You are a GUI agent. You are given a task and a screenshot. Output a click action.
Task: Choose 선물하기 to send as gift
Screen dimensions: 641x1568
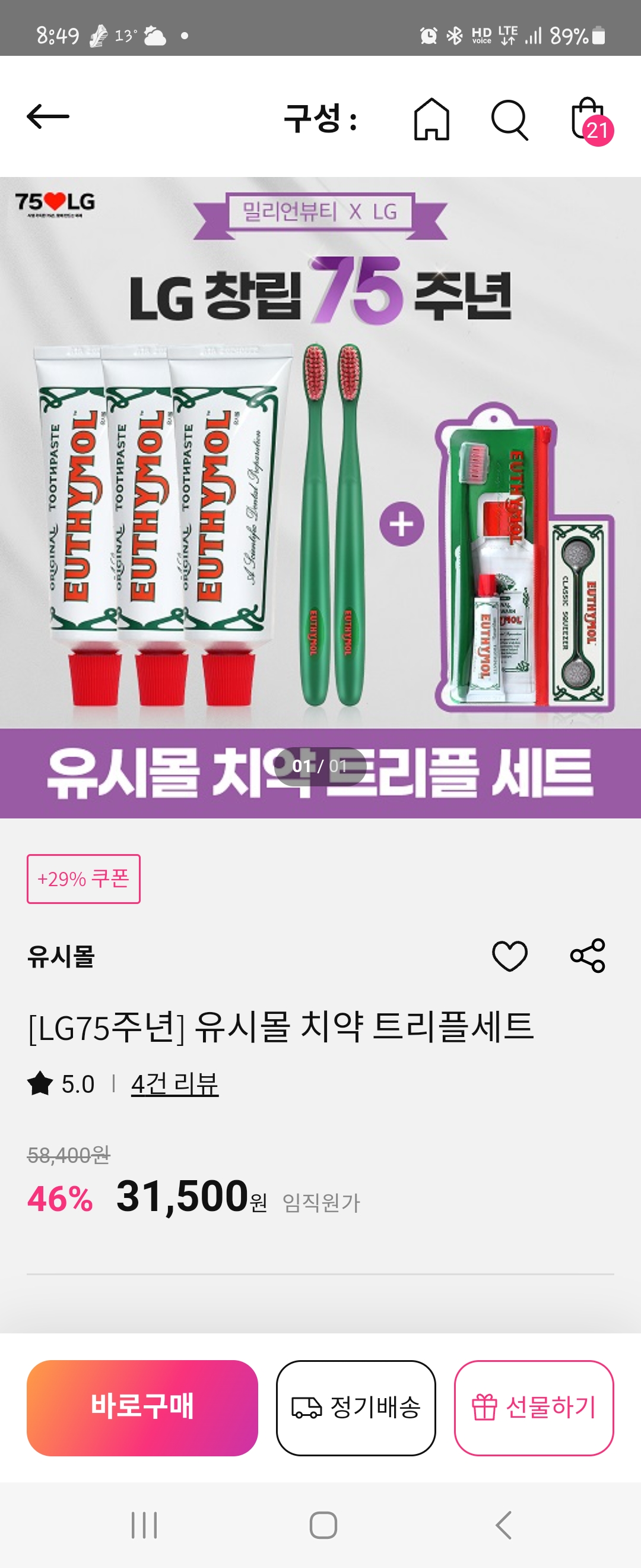click(534, 1407)
